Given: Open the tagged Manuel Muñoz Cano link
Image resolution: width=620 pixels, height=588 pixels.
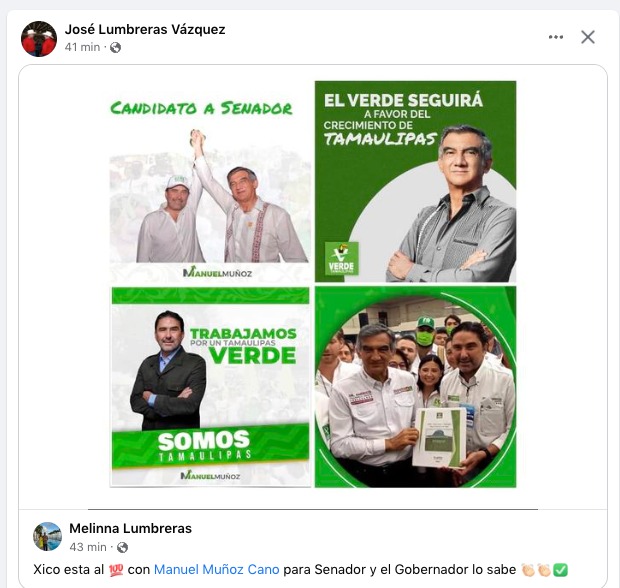Looking at the screenshot, I should [x=216, y=569].
